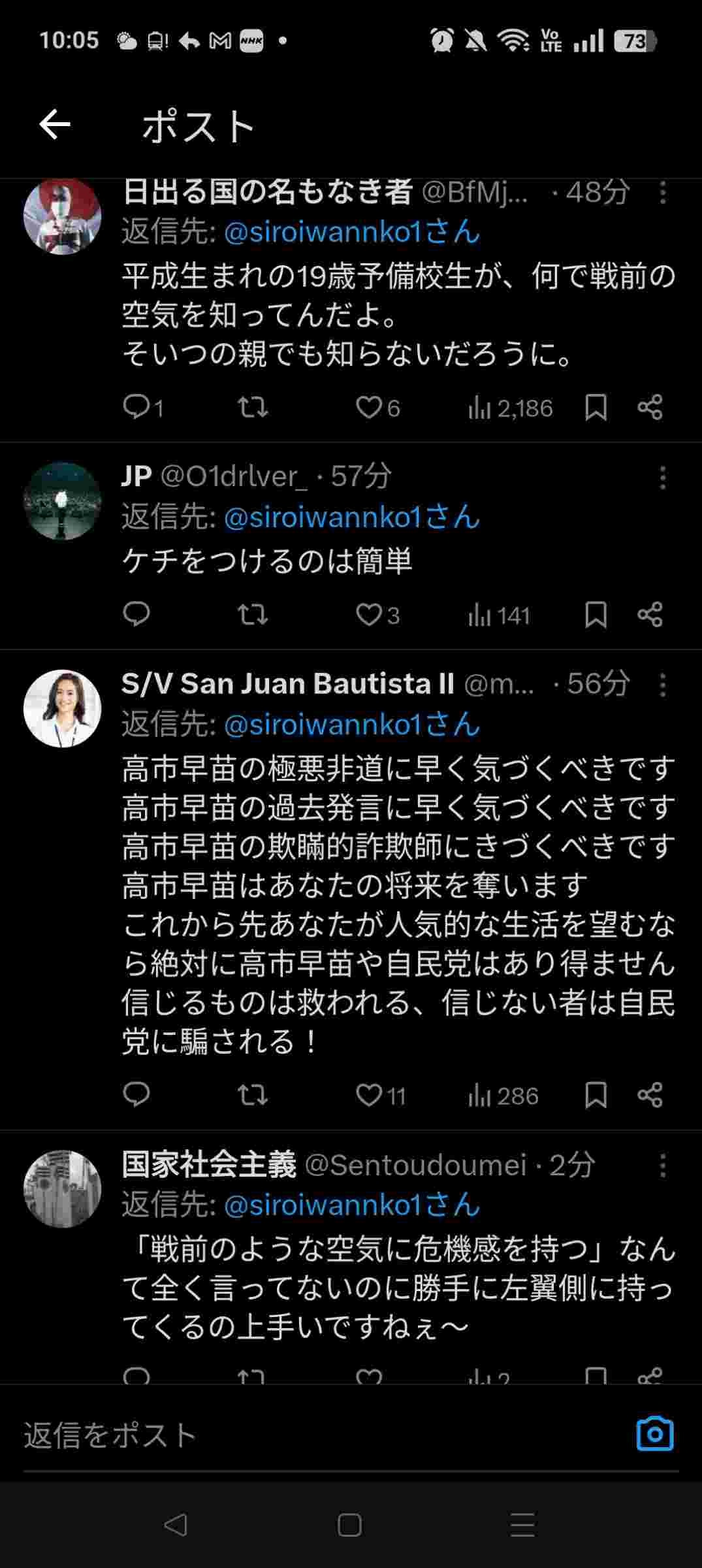The width and height of the screenshot is (702, 1568).
Task: Like the S/V San Juan Bautista II reply
Action: click(x=369, y=1095)
